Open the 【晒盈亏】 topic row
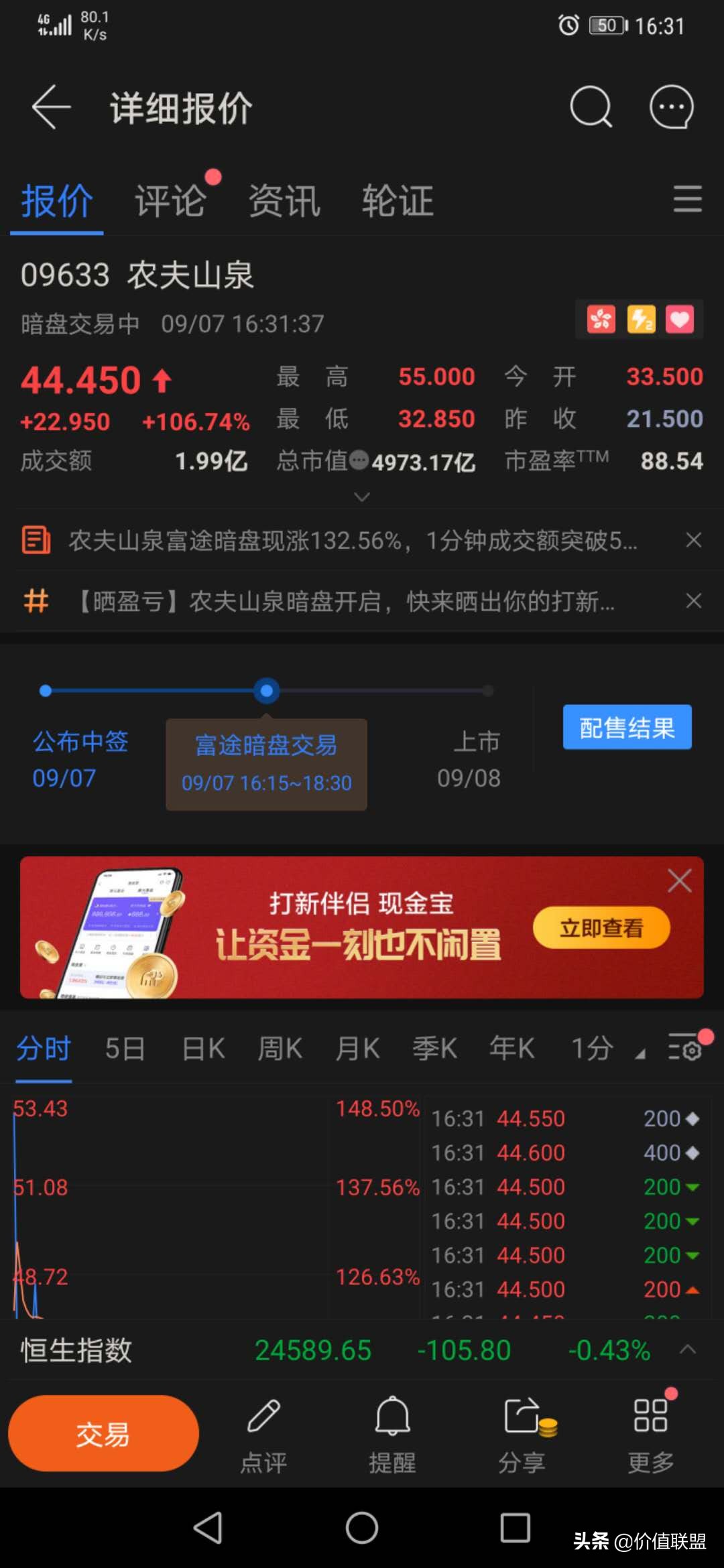 click(x=345, y=601)
